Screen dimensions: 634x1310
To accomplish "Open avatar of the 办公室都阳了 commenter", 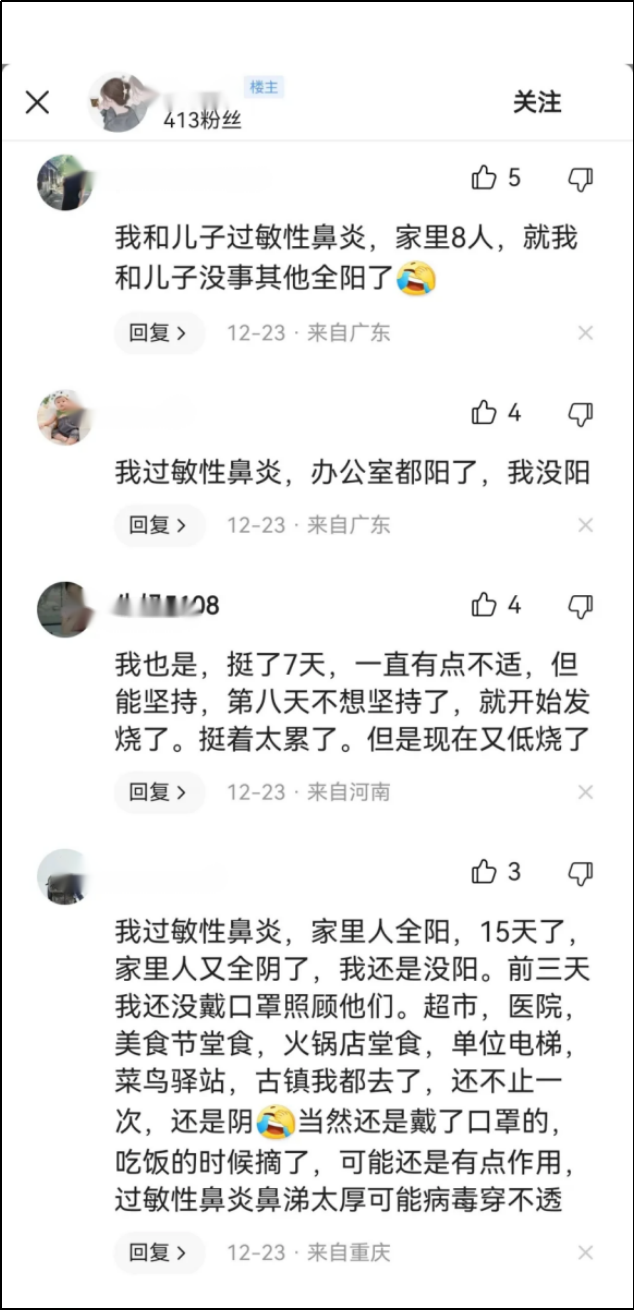I will point(65,417).
